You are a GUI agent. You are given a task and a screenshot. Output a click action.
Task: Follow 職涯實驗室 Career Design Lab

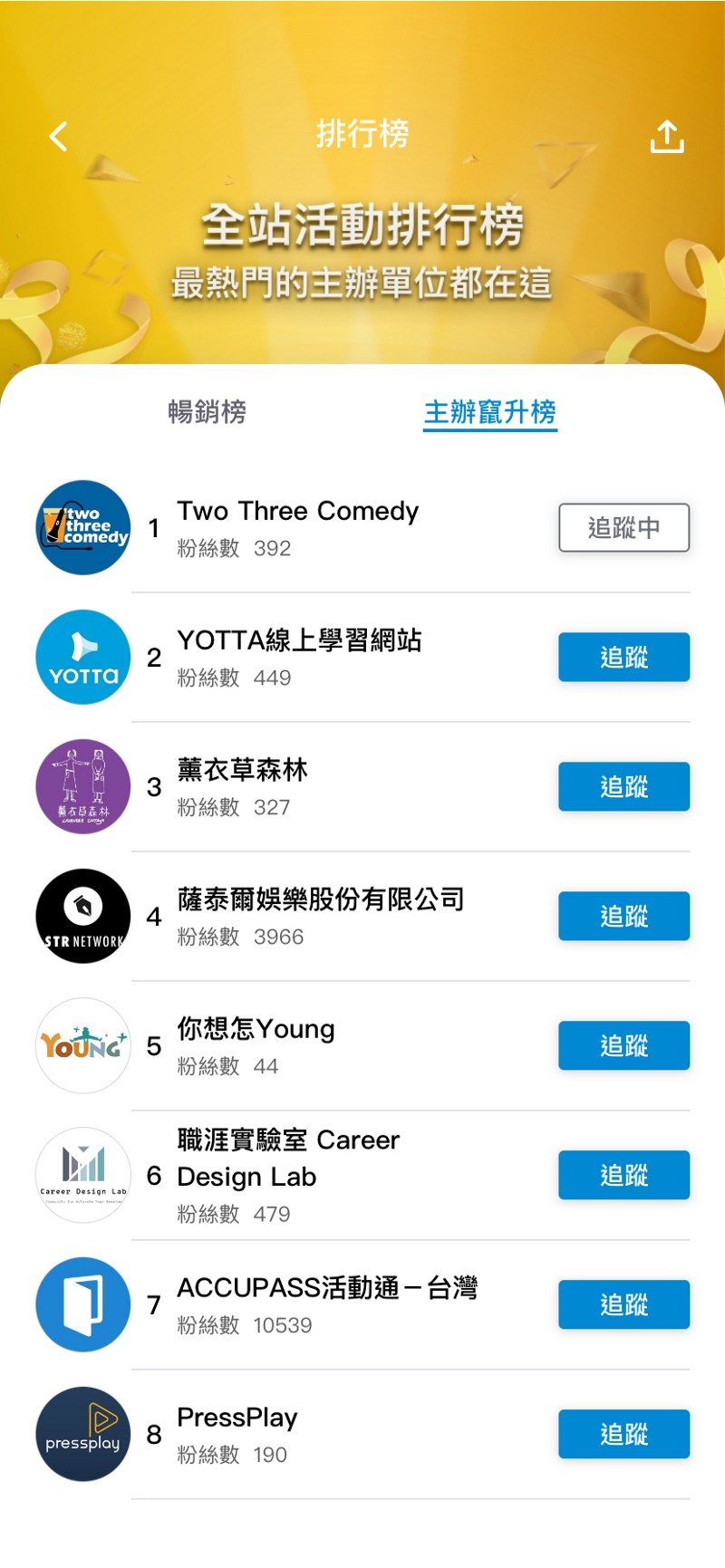click(623, 1175)
